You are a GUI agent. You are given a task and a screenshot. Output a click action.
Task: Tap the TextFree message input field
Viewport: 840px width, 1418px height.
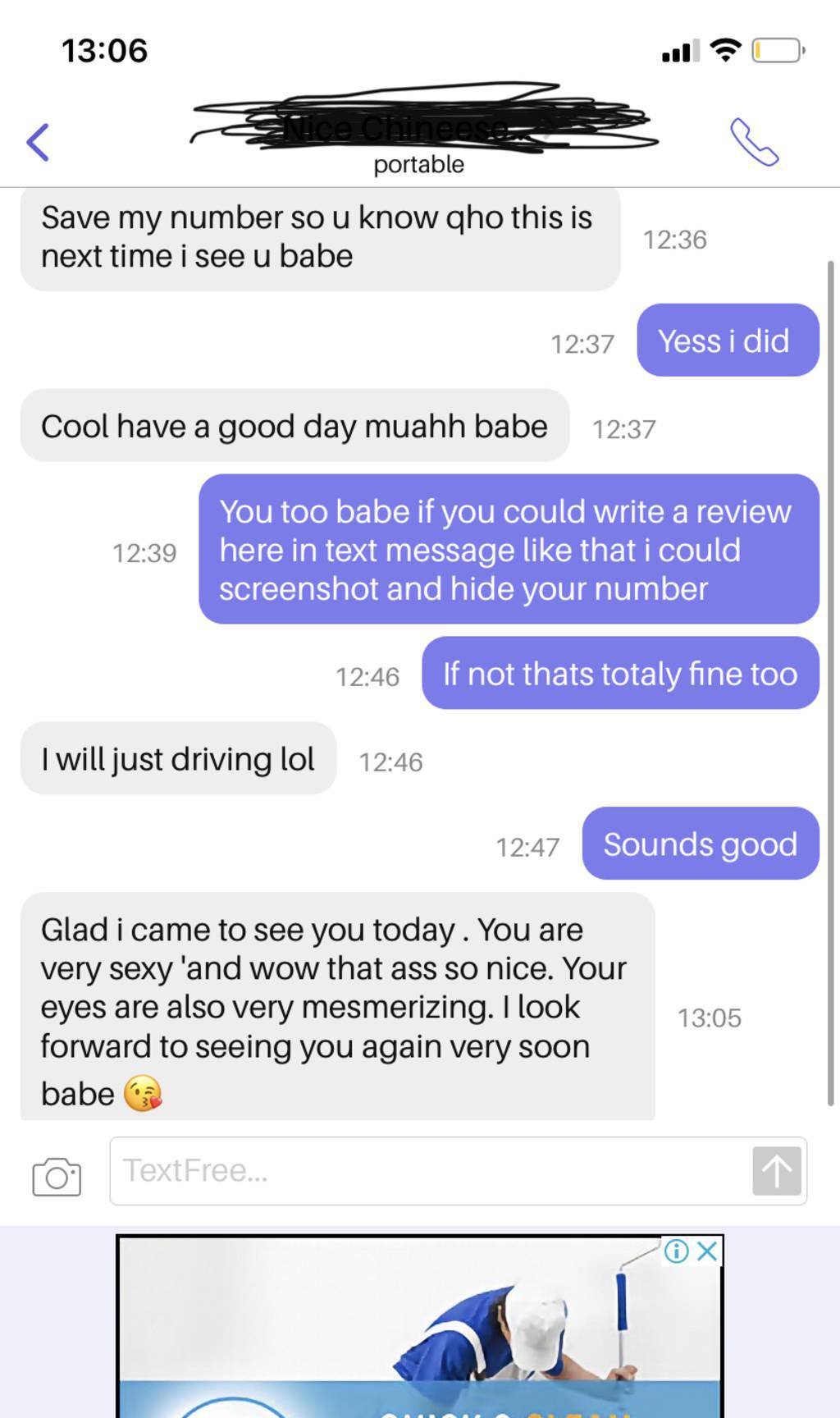pos(427,1170)
